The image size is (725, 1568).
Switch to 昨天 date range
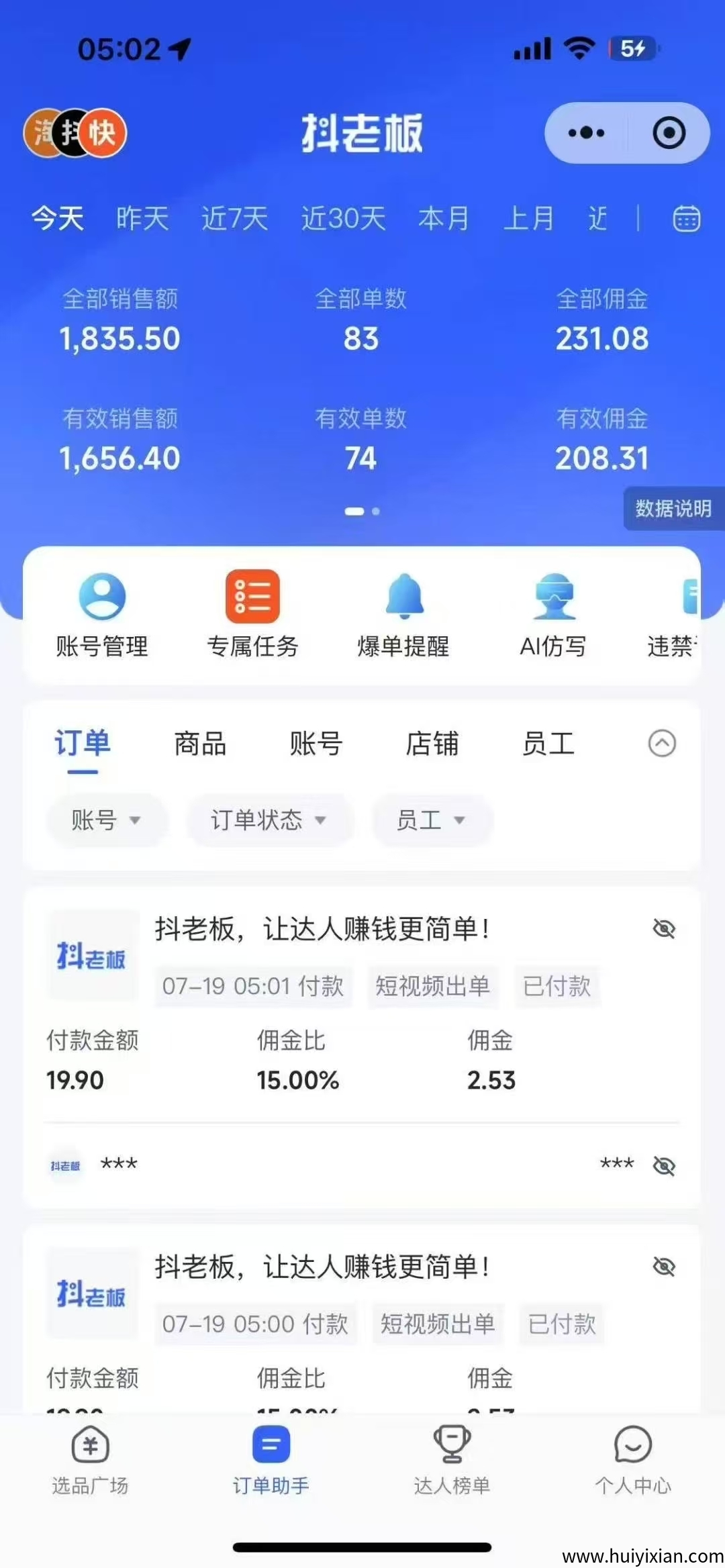pyautogui.click(x=142, y=219)
